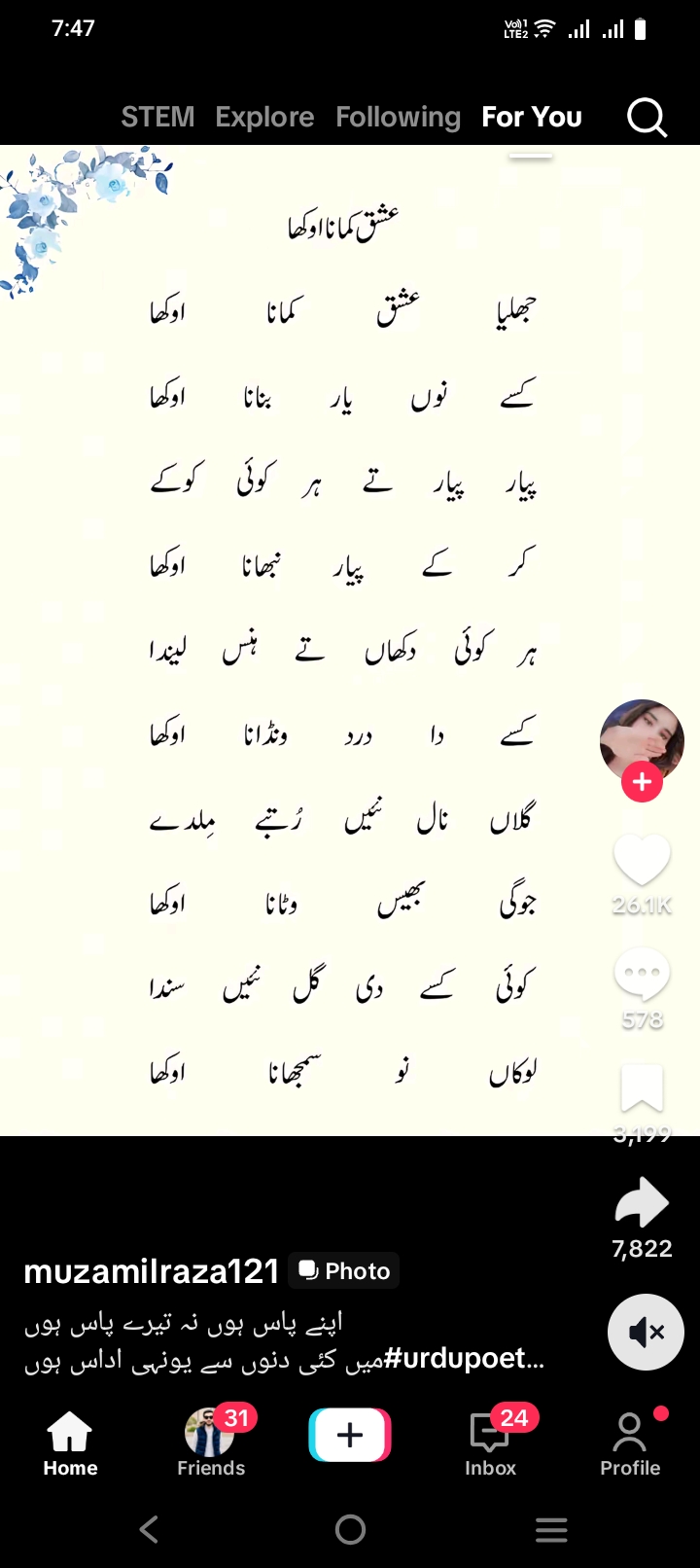Create a new post with plus button
700x1568 pixels.
(350, 1435)
